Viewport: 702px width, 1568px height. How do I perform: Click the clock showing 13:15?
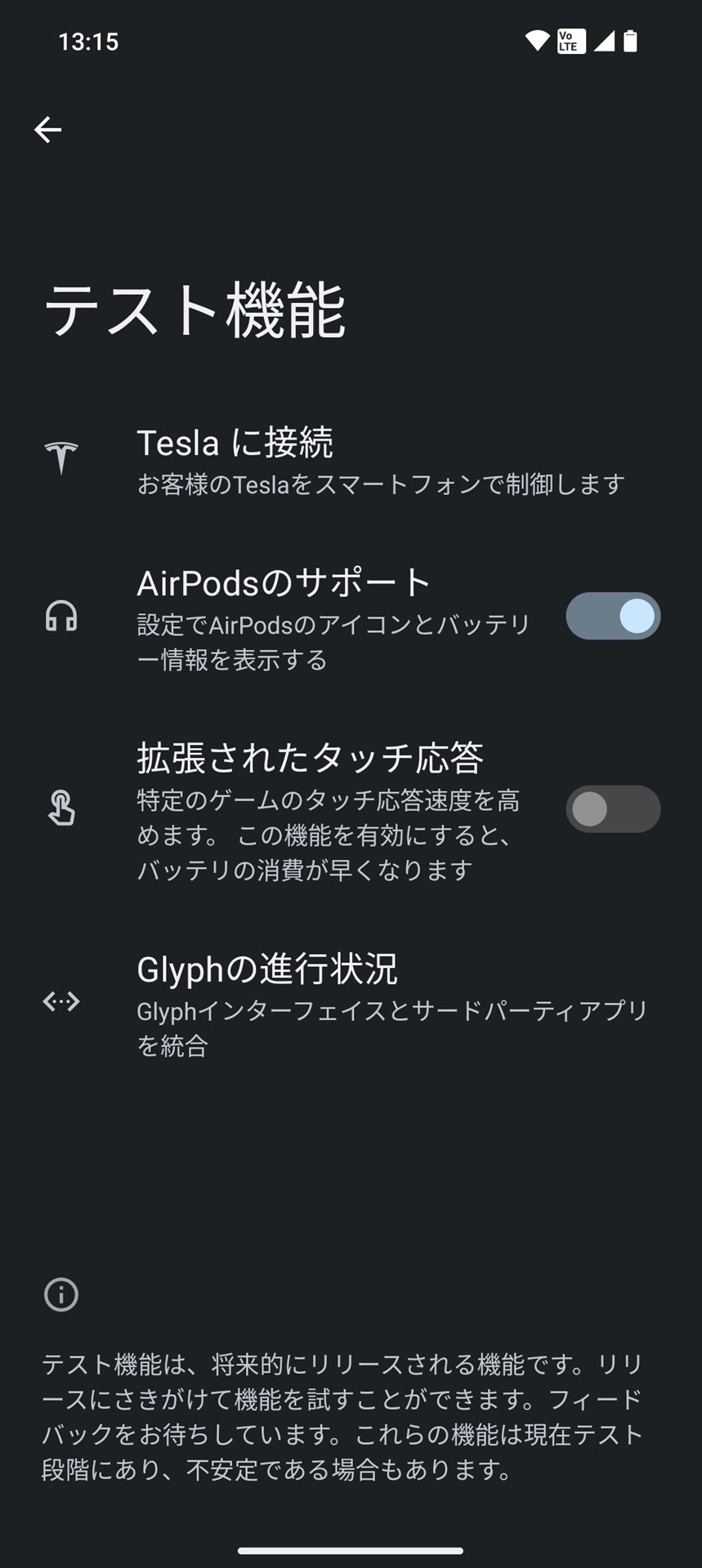coord(88,42)
